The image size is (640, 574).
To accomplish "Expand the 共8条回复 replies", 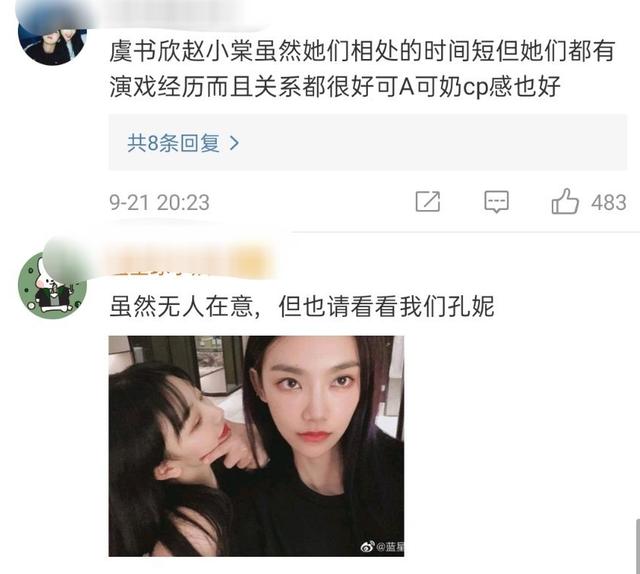I will [183, 143].
